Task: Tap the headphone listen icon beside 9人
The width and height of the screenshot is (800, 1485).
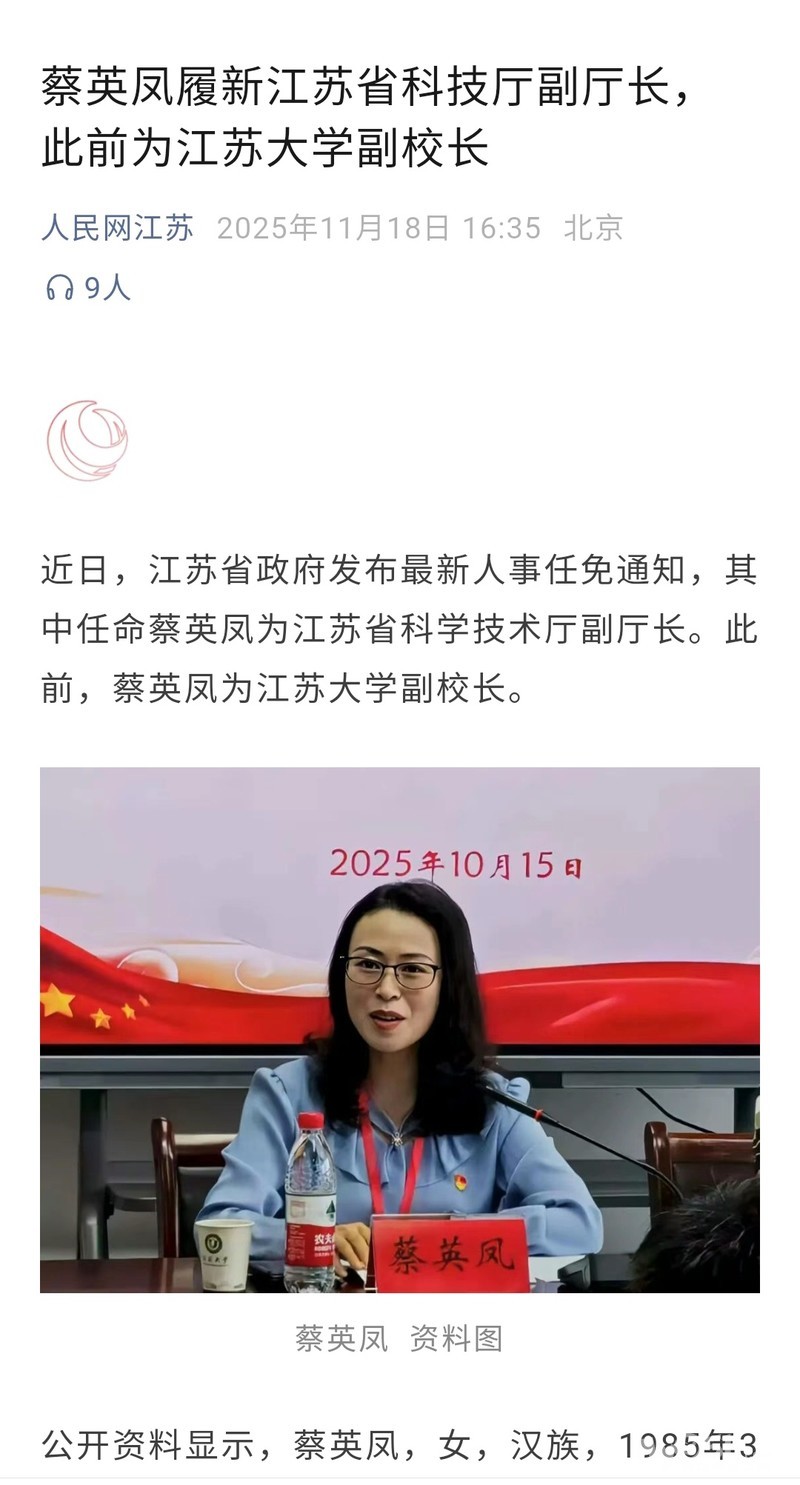Action: [x=59, y=289]
